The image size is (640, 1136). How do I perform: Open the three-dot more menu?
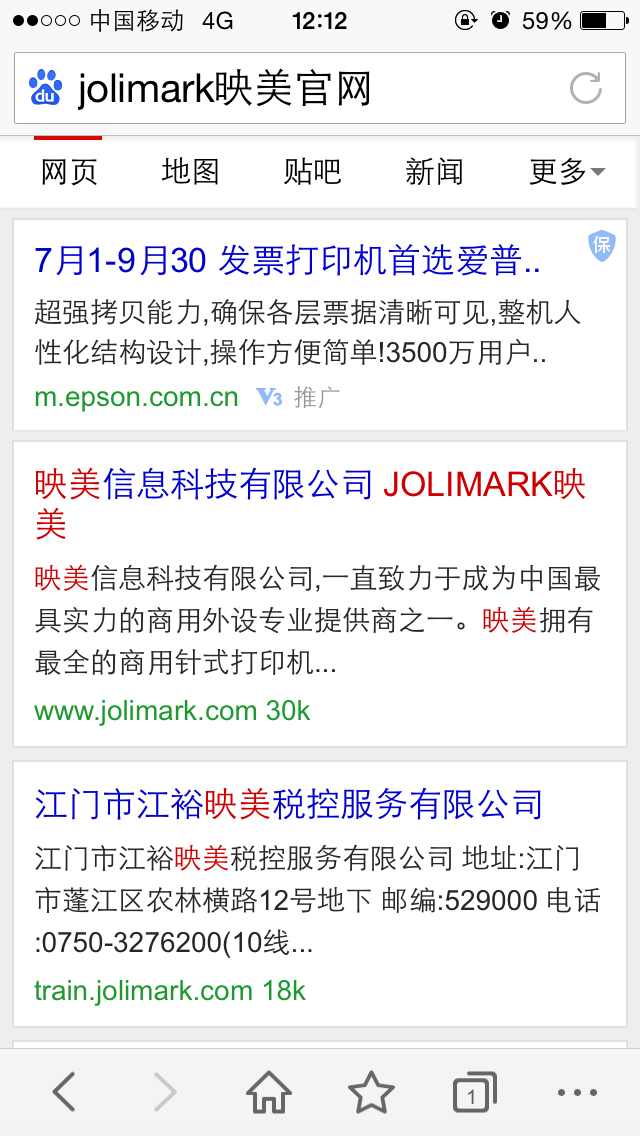click(577, 1093)
